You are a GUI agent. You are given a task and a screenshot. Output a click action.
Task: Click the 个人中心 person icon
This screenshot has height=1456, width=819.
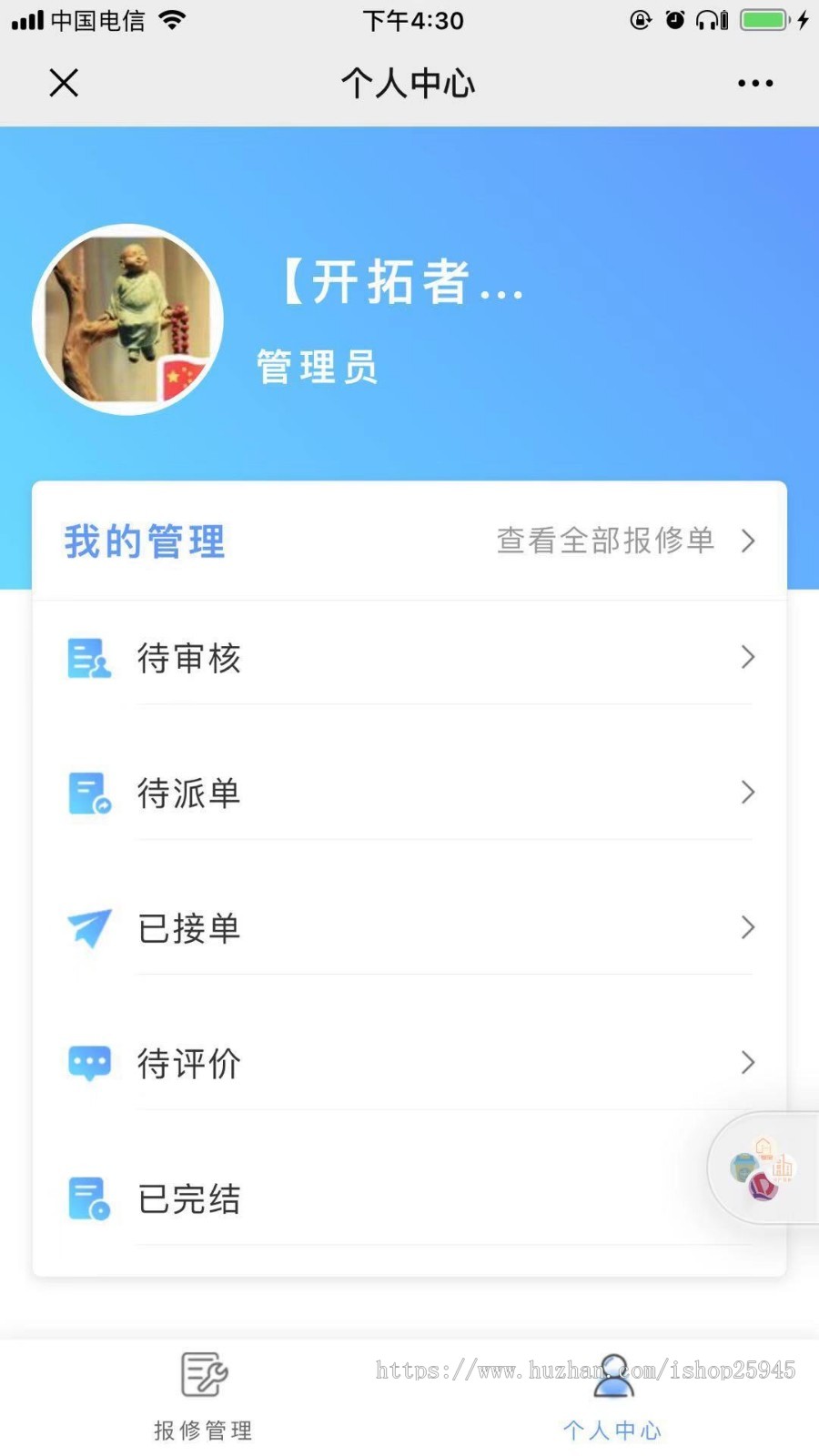point(612,1376)
